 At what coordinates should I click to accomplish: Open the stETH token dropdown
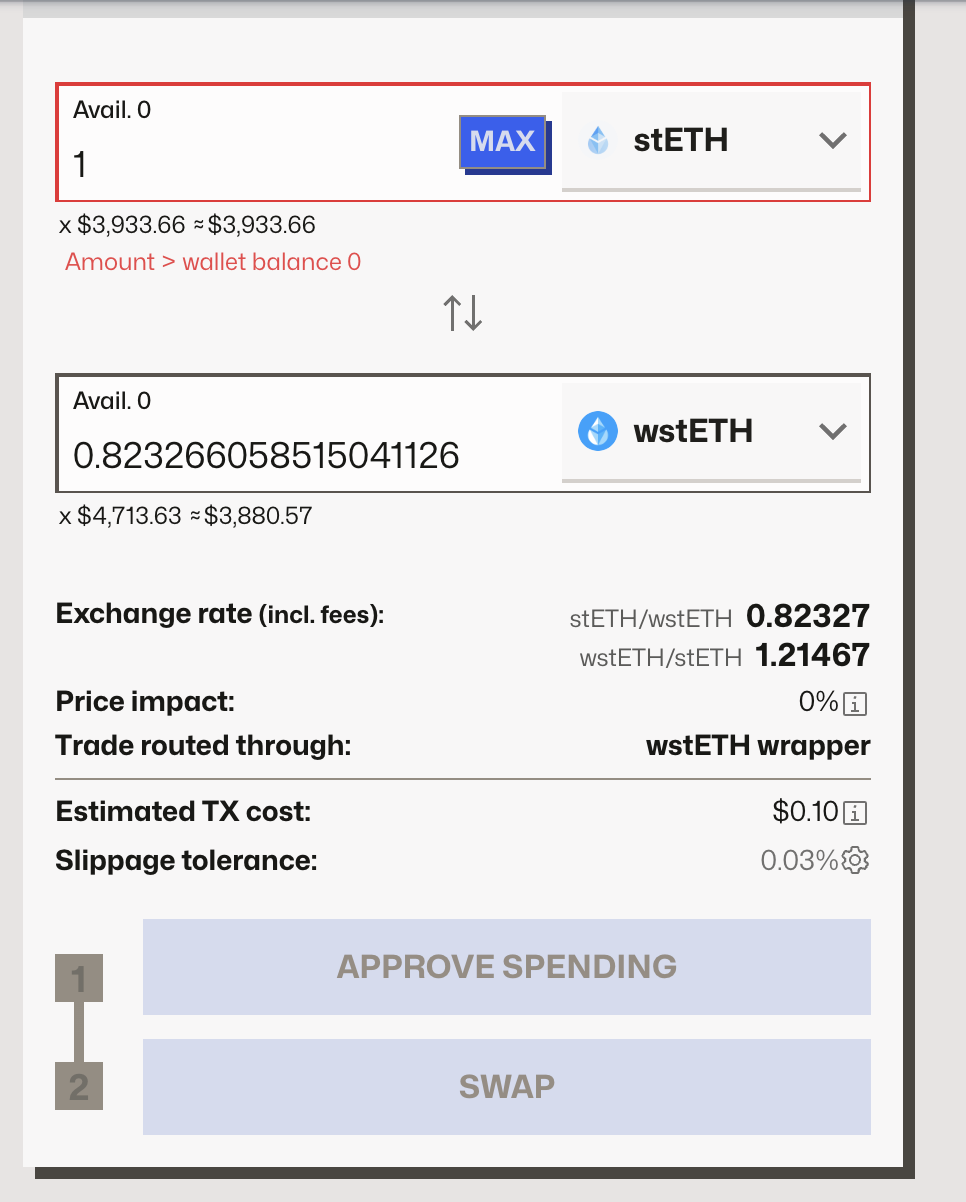pos(711,141)
